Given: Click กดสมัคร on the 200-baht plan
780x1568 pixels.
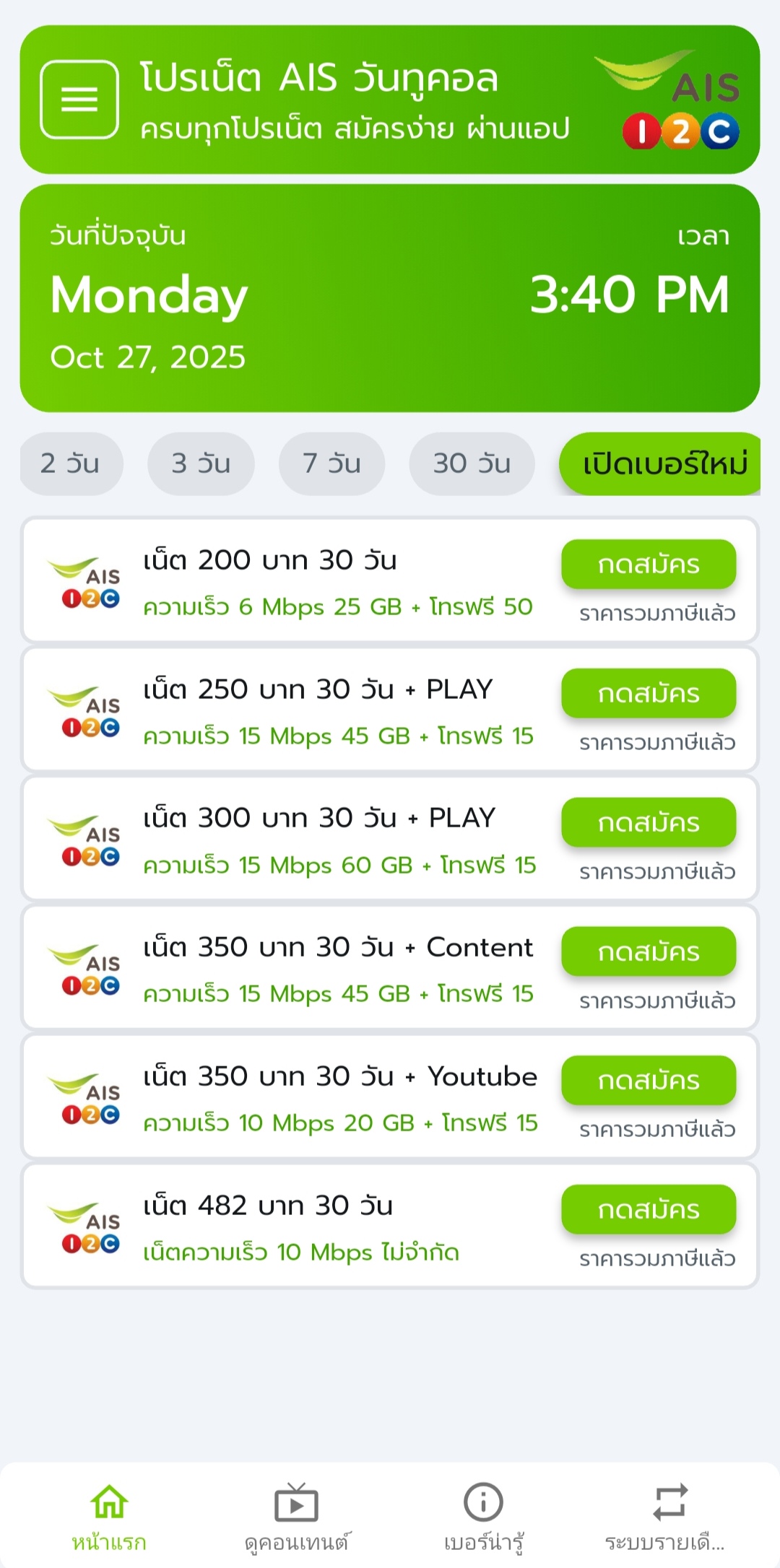Looking at the screenshot, I should (648, 565).
